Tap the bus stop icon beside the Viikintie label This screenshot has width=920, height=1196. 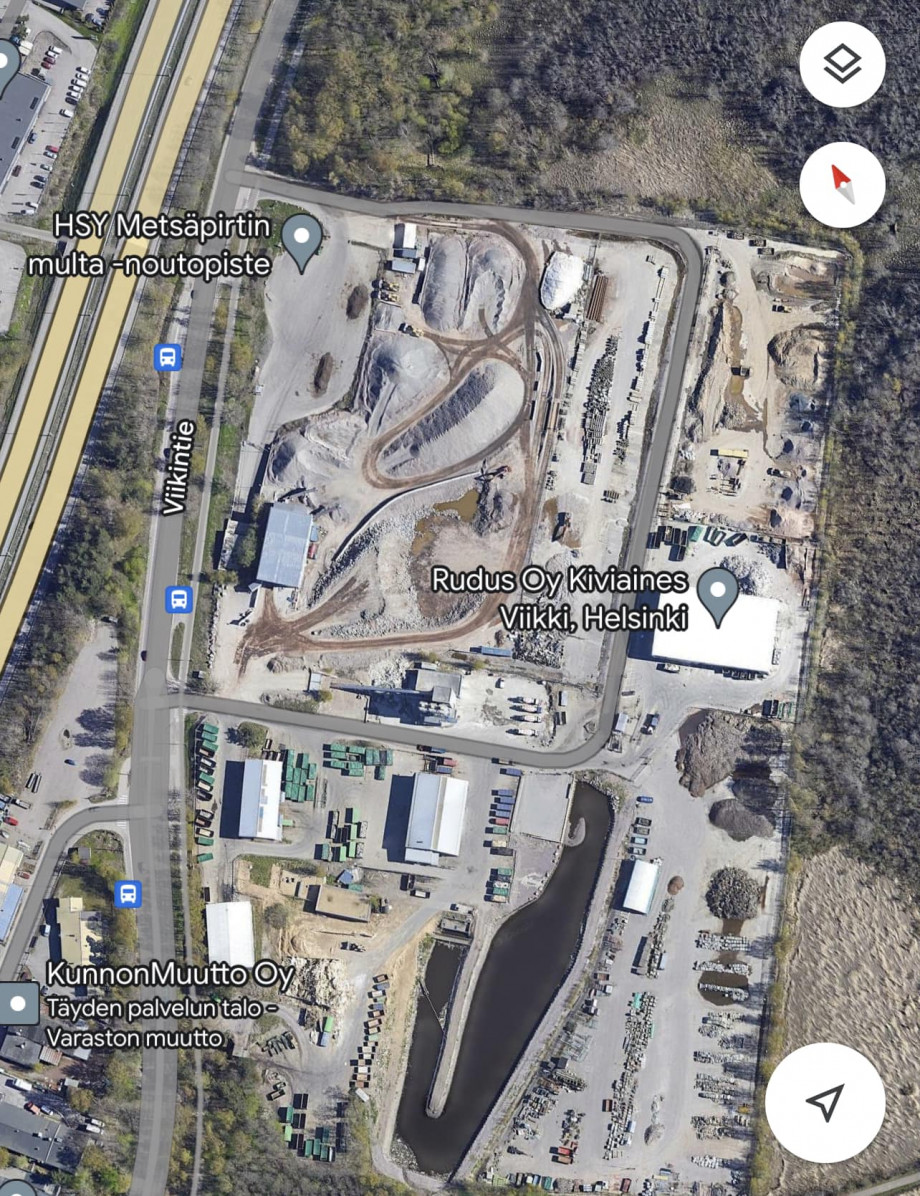pyautogui.click(x=168, y=356)
